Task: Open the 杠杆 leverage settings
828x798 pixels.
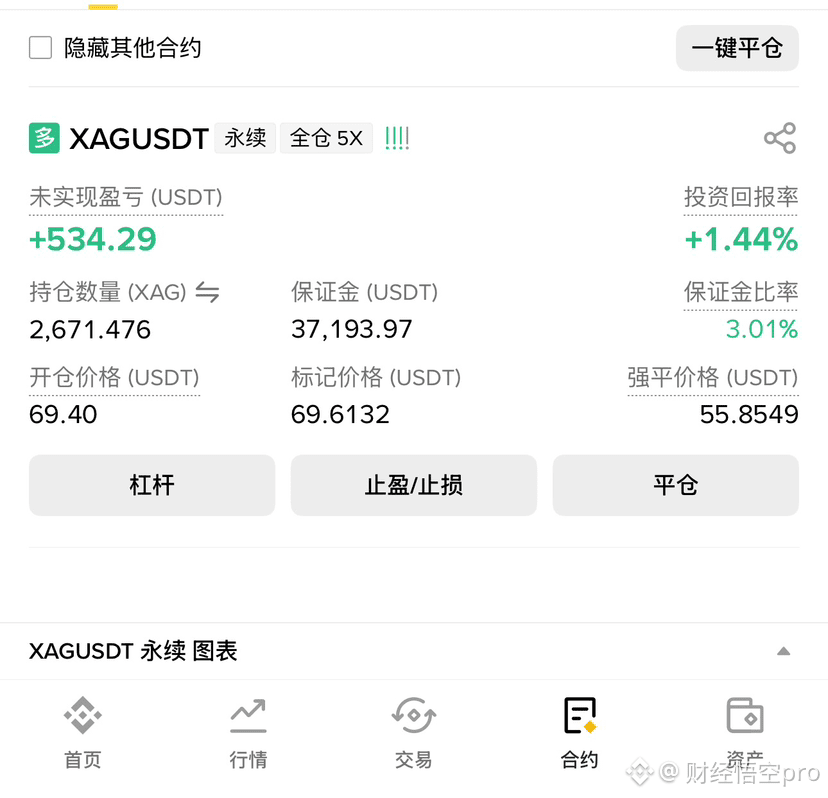Action: (152, 485)
